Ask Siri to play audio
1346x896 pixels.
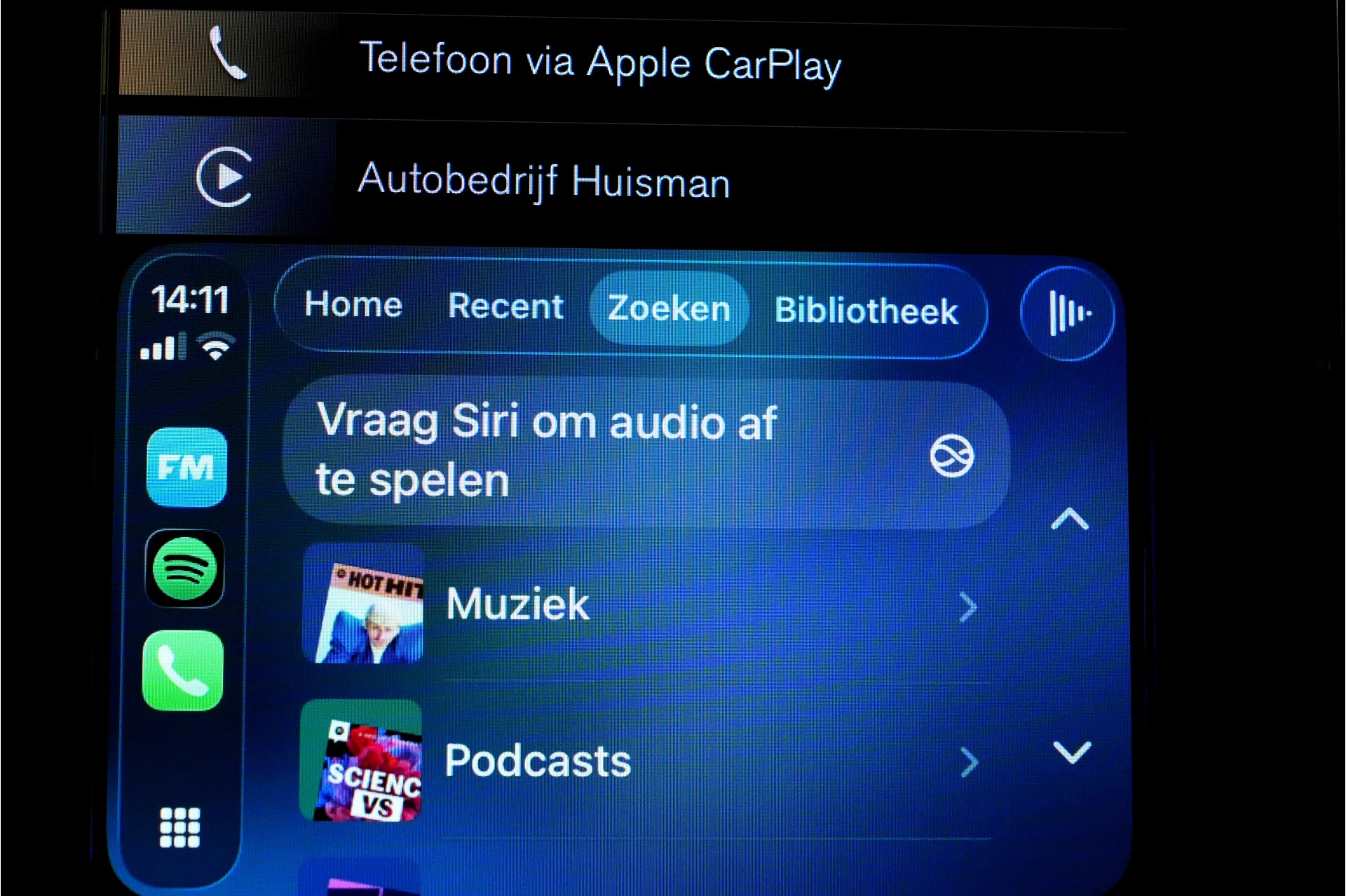pos(645,452)
